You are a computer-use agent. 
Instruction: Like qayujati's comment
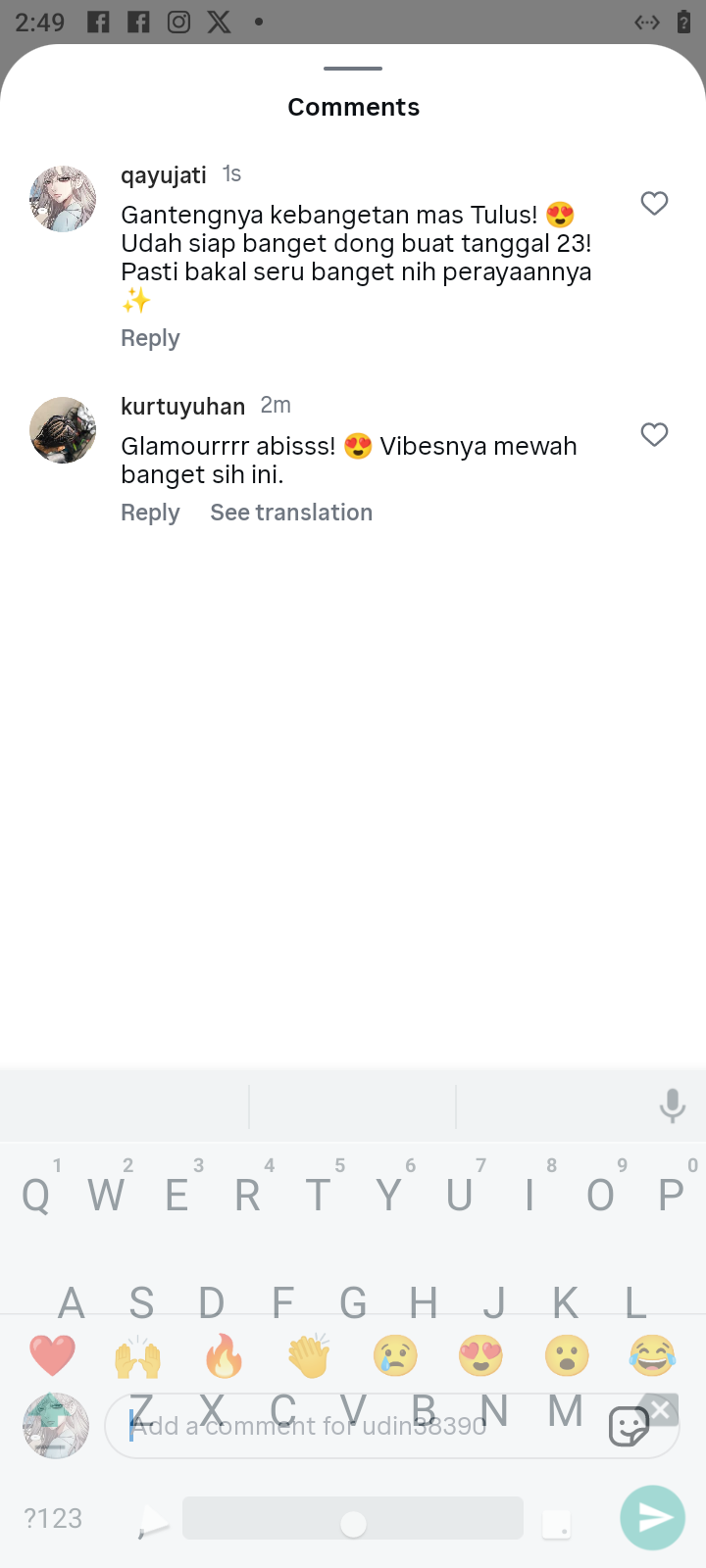pos(654,203)
